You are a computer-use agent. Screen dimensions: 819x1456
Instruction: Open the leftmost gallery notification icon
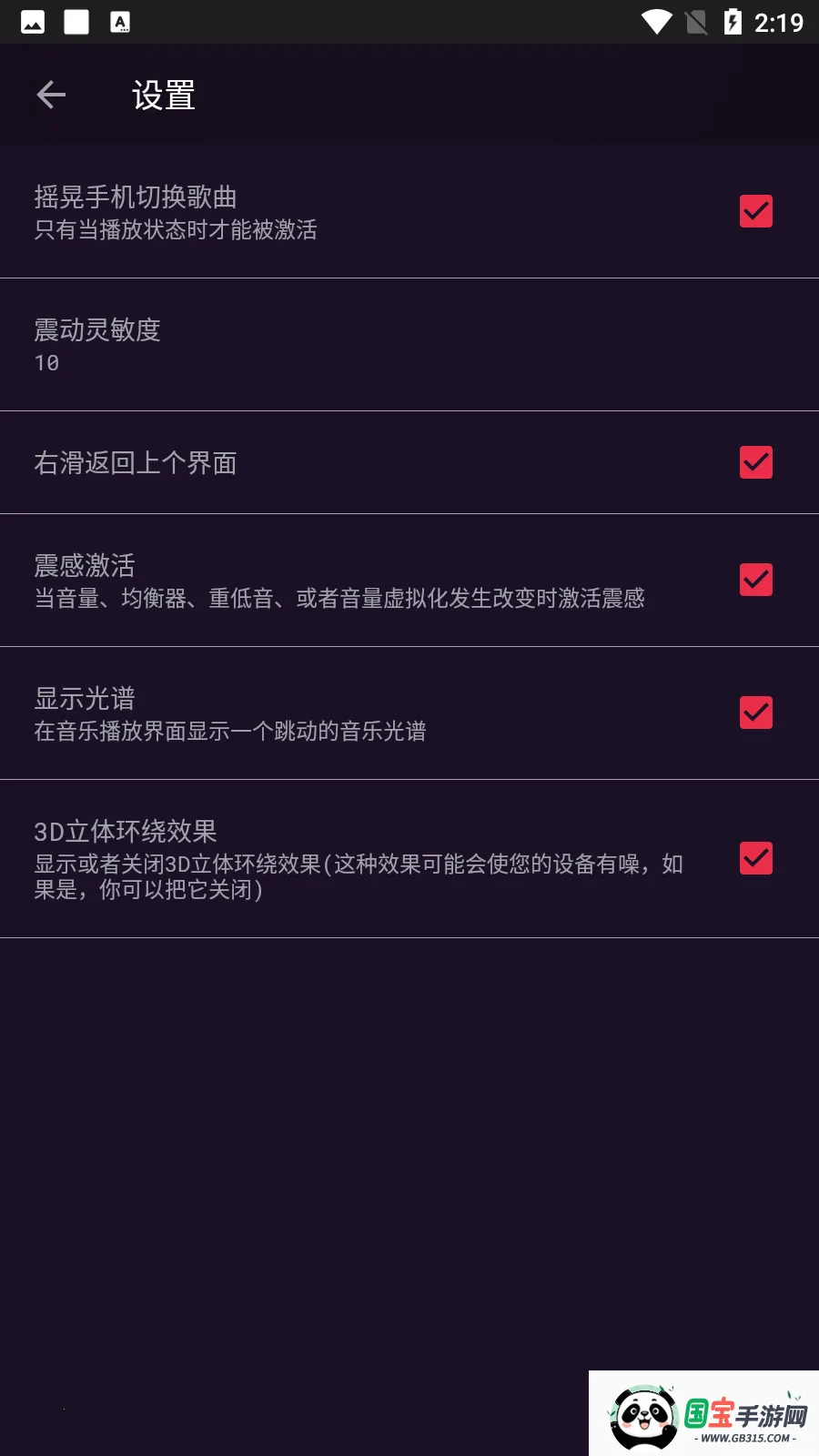(33, 21)
